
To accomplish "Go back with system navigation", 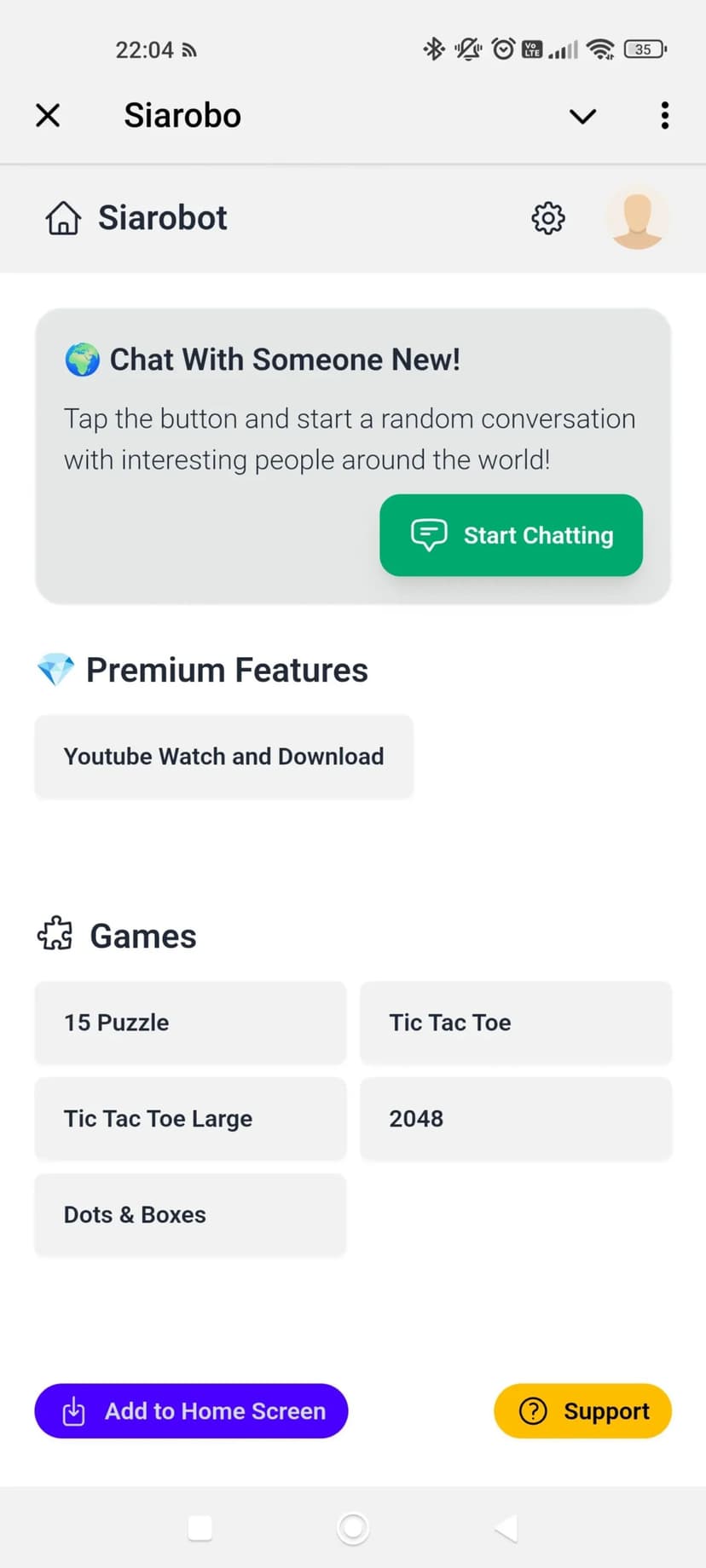I will (x=506, y=1528).
